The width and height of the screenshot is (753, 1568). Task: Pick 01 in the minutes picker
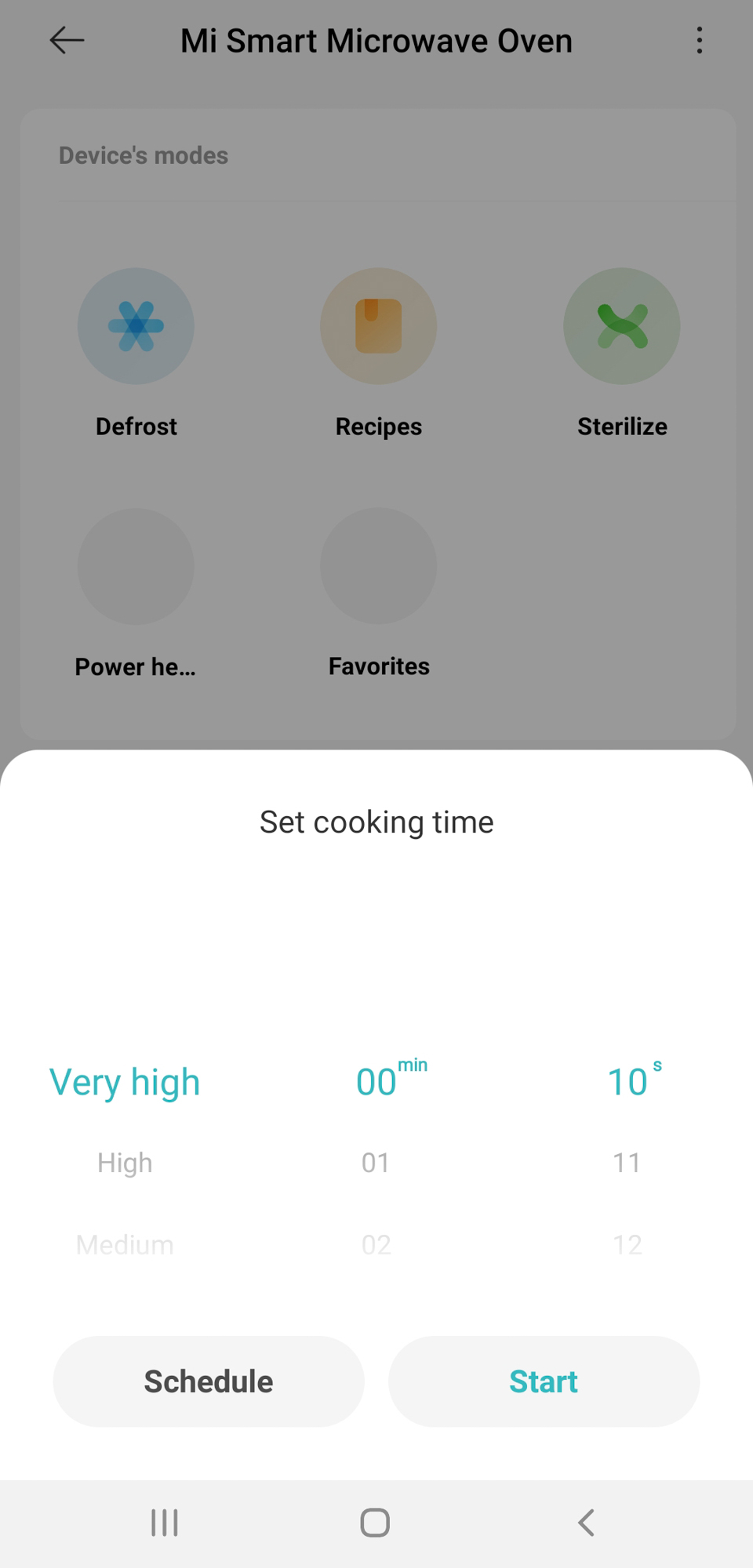[376, 1163]
